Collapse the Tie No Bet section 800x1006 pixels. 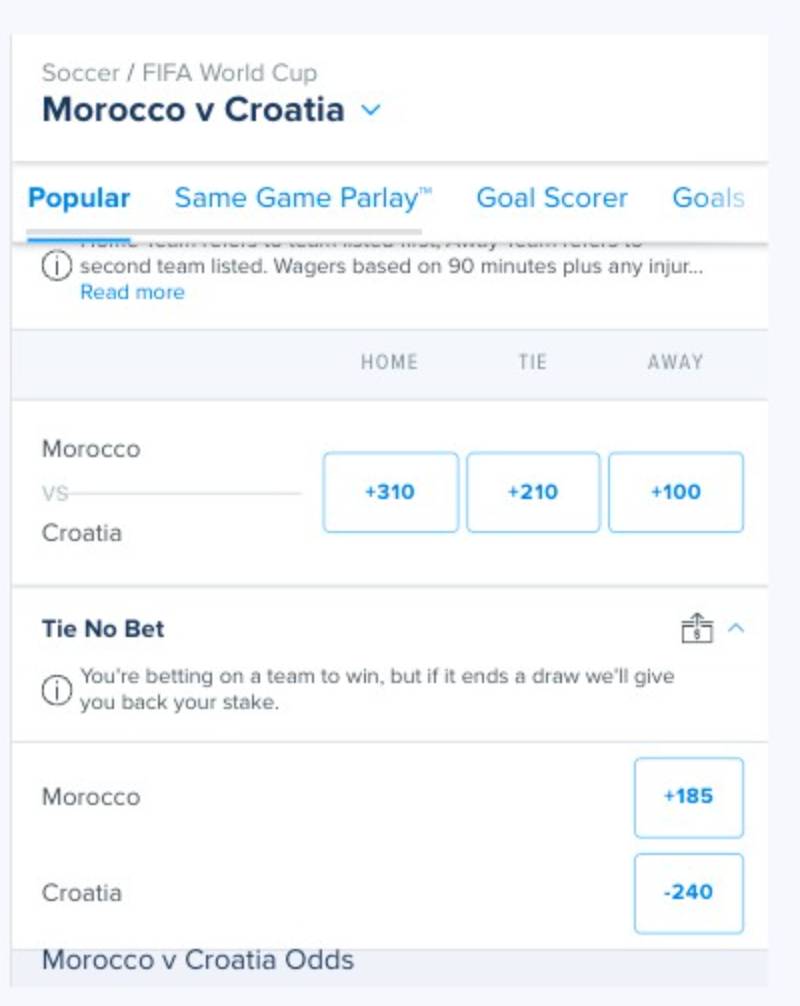736,628
